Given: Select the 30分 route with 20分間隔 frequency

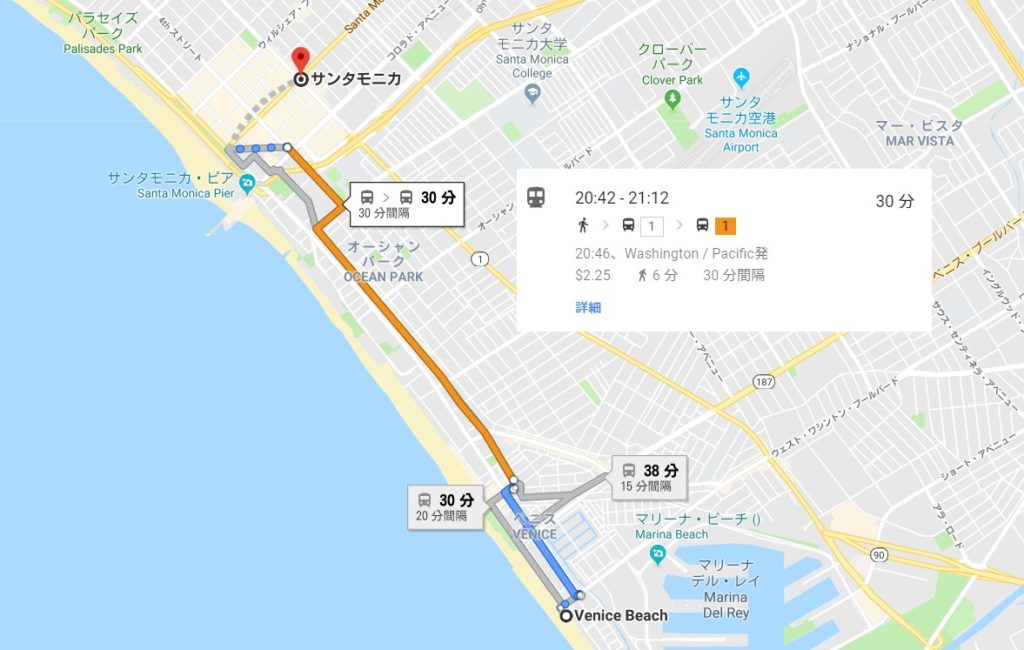Looking at the screenshot, I should tap(445, 507).
